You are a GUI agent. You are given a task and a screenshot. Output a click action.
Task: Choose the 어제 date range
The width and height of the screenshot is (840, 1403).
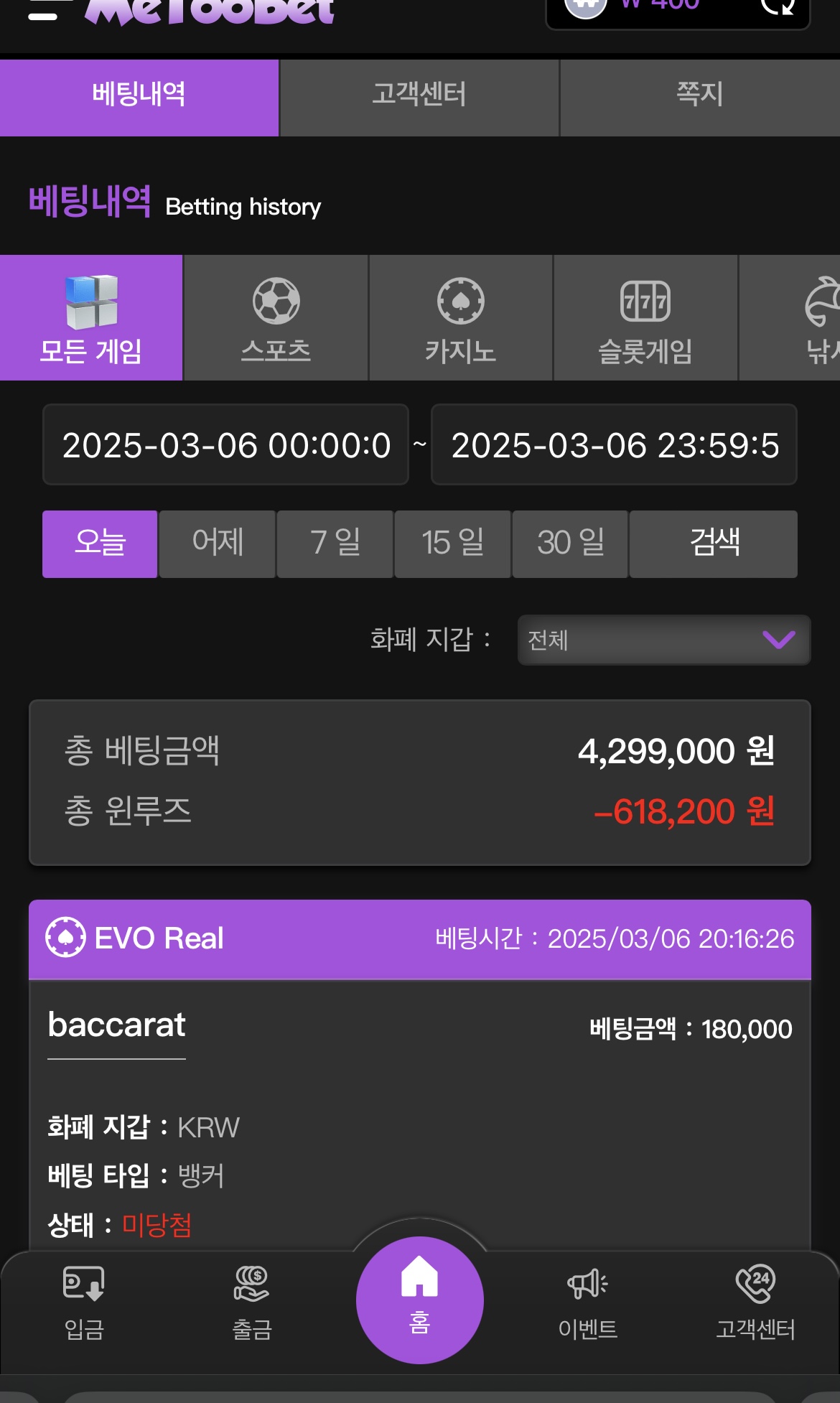pyautogui.click(x=218, y=544)
